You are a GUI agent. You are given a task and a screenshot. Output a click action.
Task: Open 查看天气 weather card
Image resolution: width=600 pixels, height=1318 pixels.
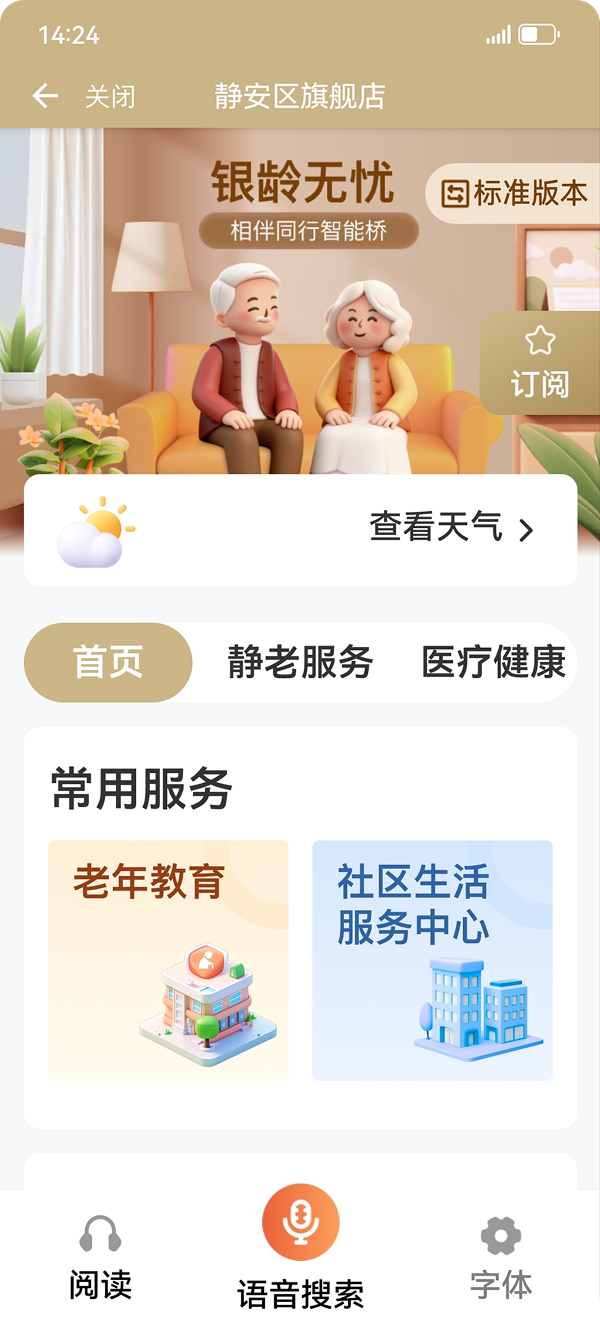[300, 530]
